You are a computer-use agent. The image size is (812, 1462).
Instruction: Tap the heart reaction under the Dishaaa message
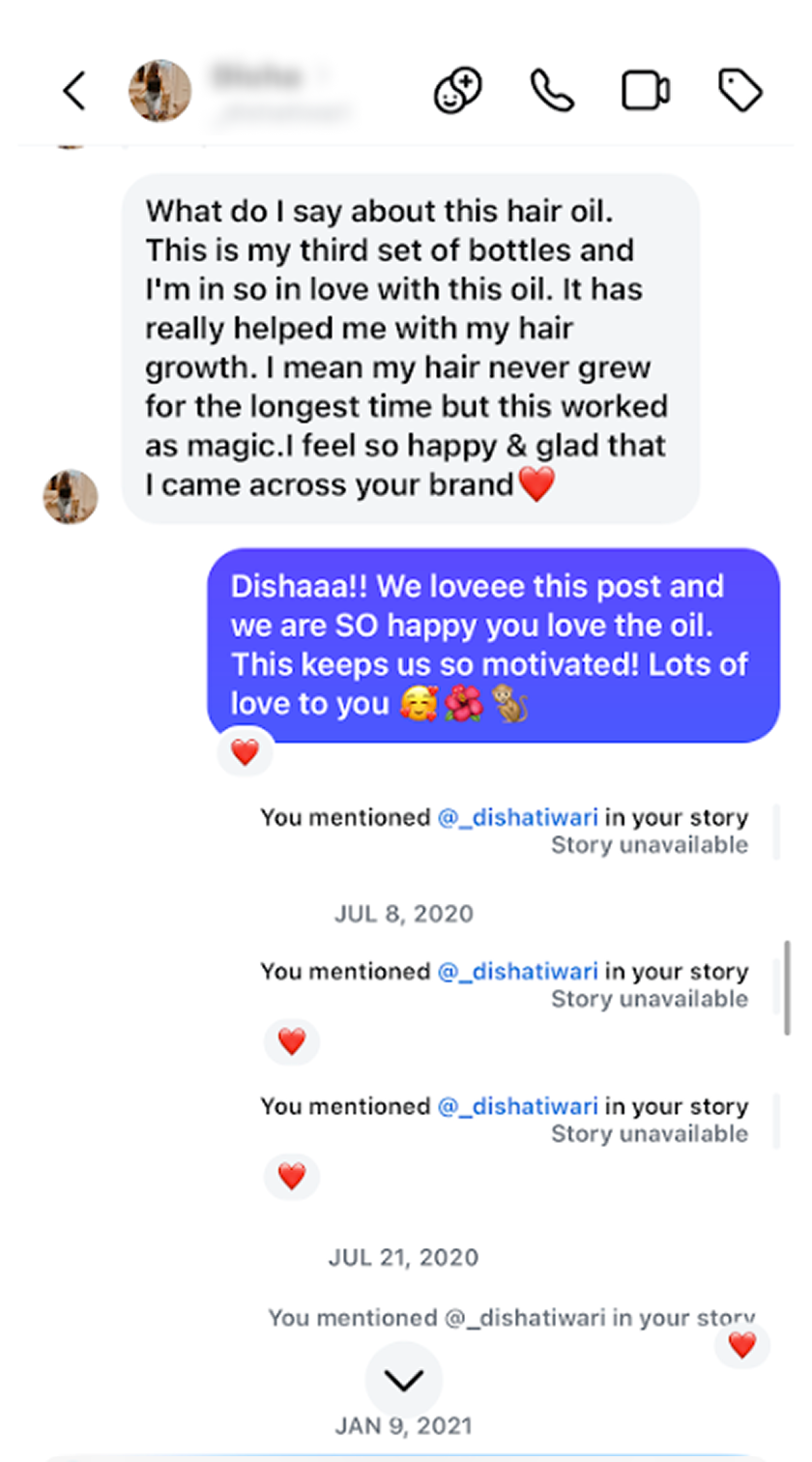pyautogui.click(x=246, y=751)
